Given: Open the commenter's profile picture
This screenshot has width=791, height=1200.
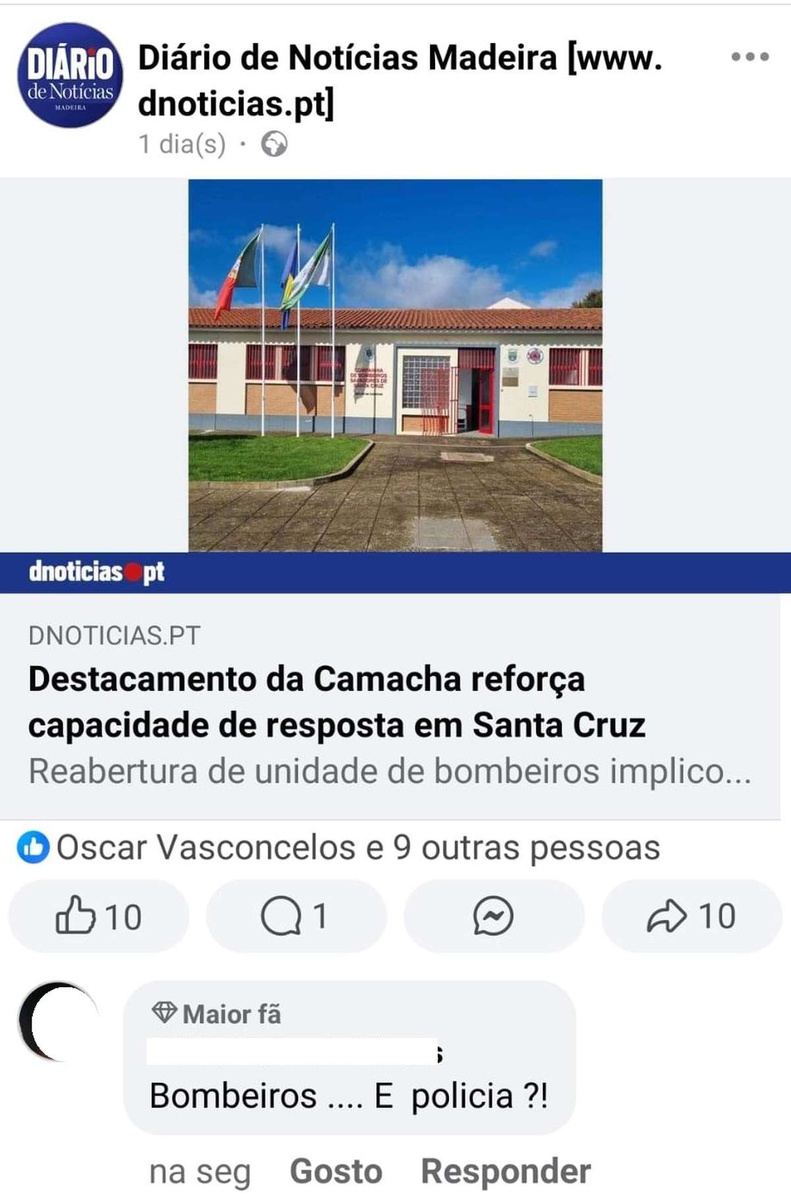Looking at the screenshot, I should pyautogui.click(x=58, y=1022).
